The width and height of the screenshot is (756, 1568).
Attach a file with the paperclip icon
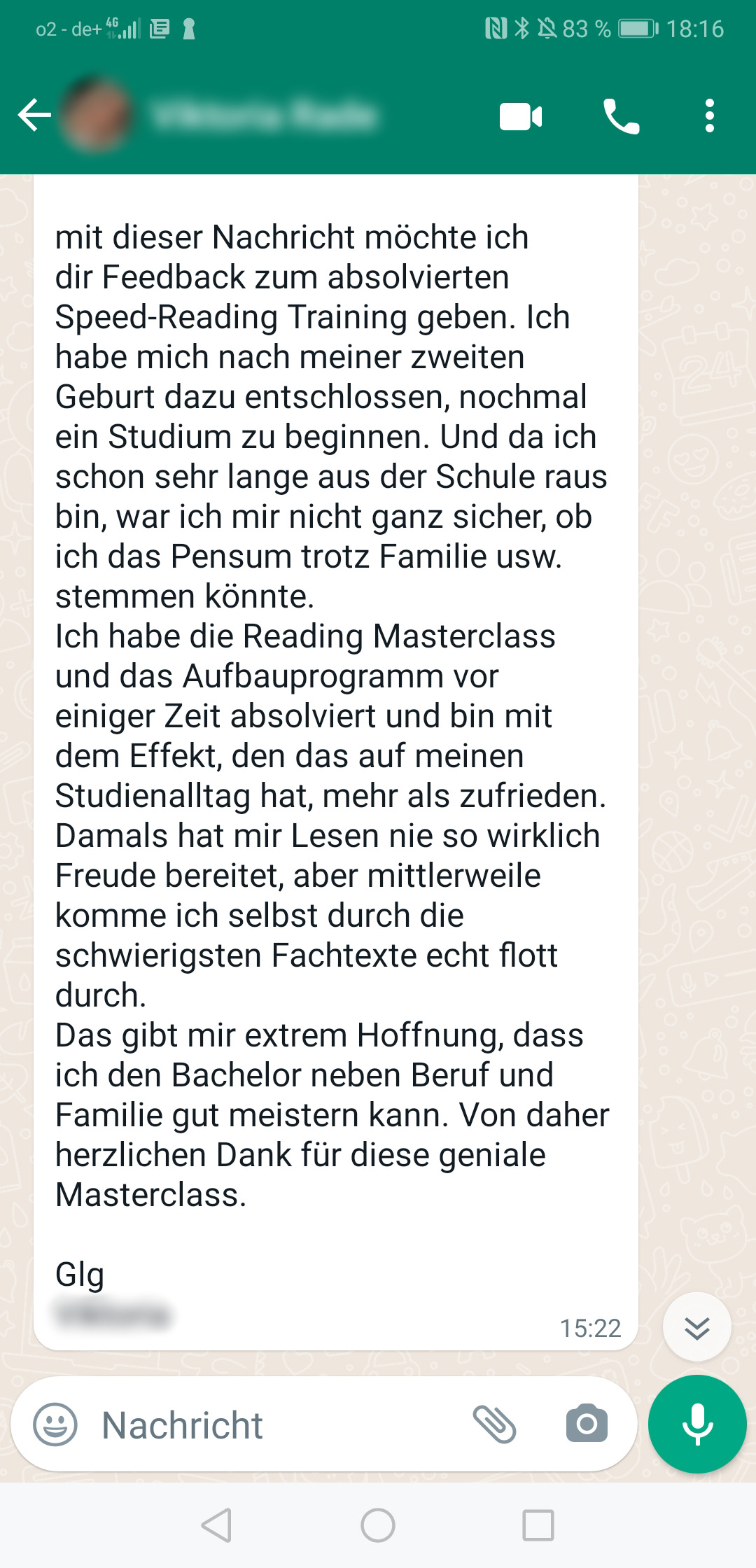click(x=494, y=1424)
